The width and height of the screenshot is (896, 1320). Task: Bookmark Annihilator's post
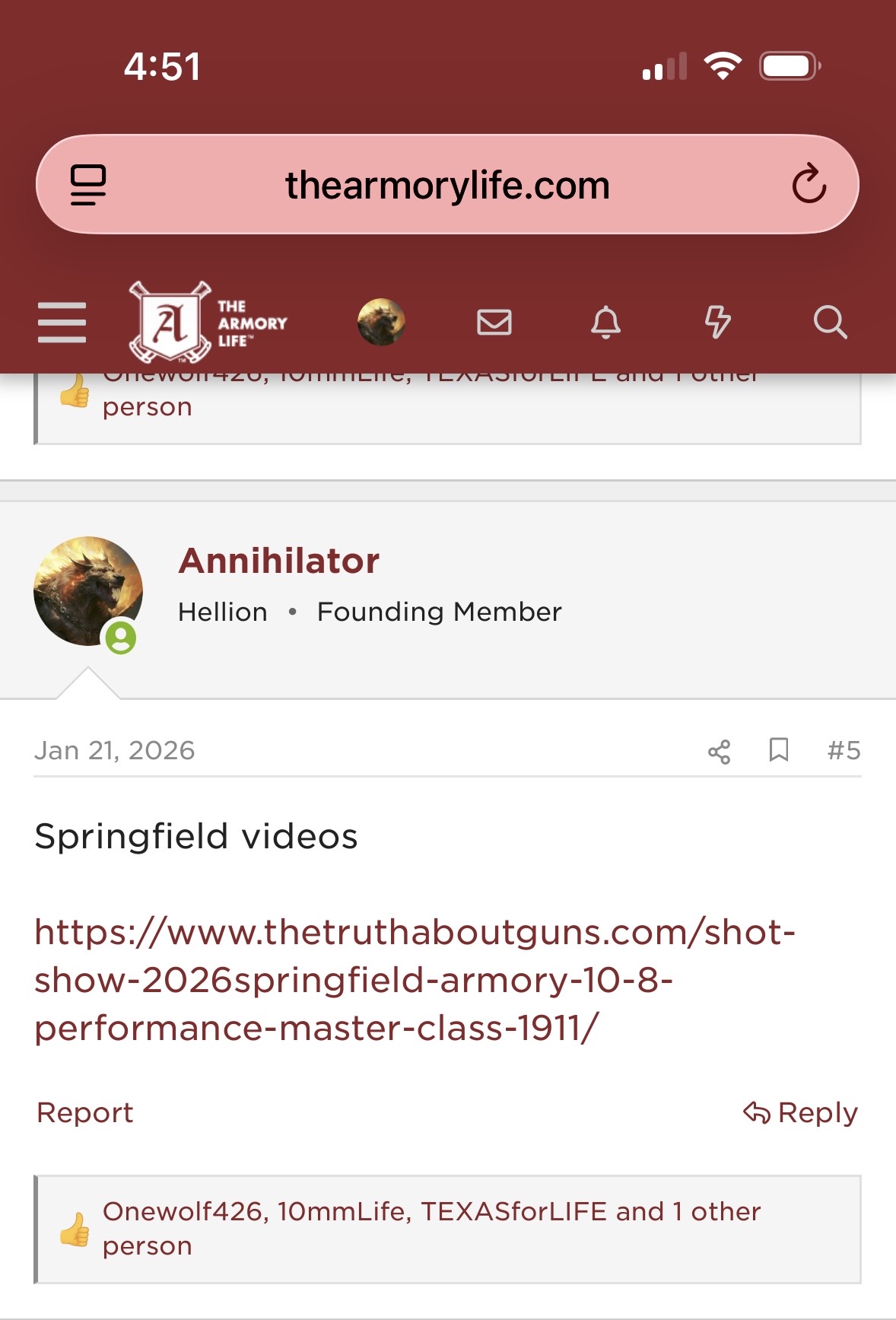click(778, 750)
